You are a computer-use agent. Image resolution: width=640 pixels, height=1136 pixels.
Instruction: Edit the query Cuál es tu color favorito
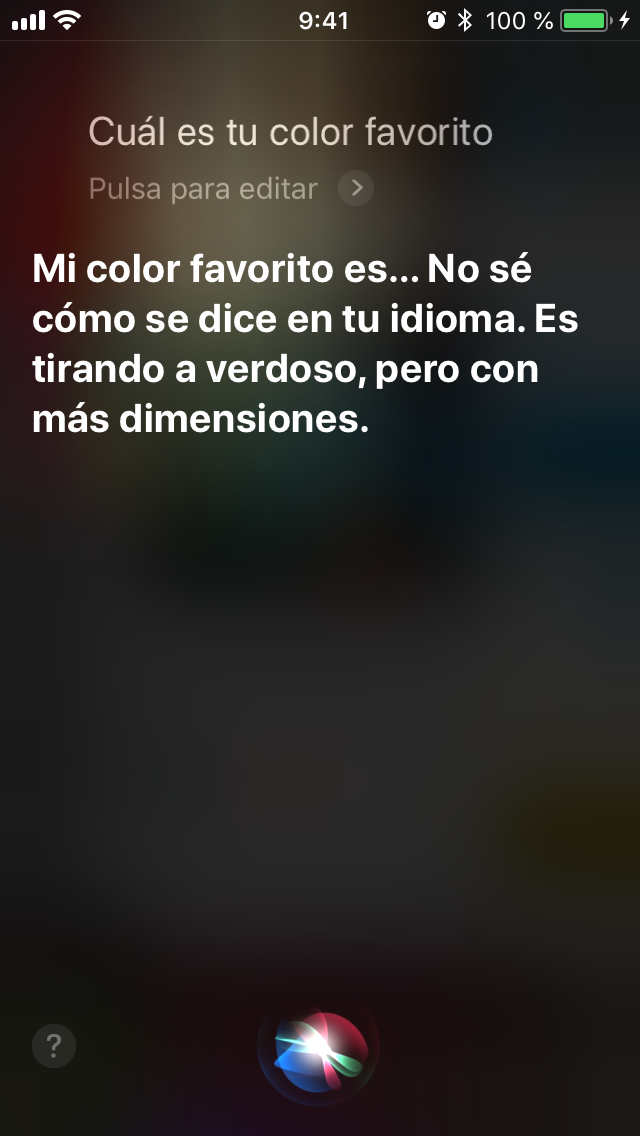pos(291,133)
